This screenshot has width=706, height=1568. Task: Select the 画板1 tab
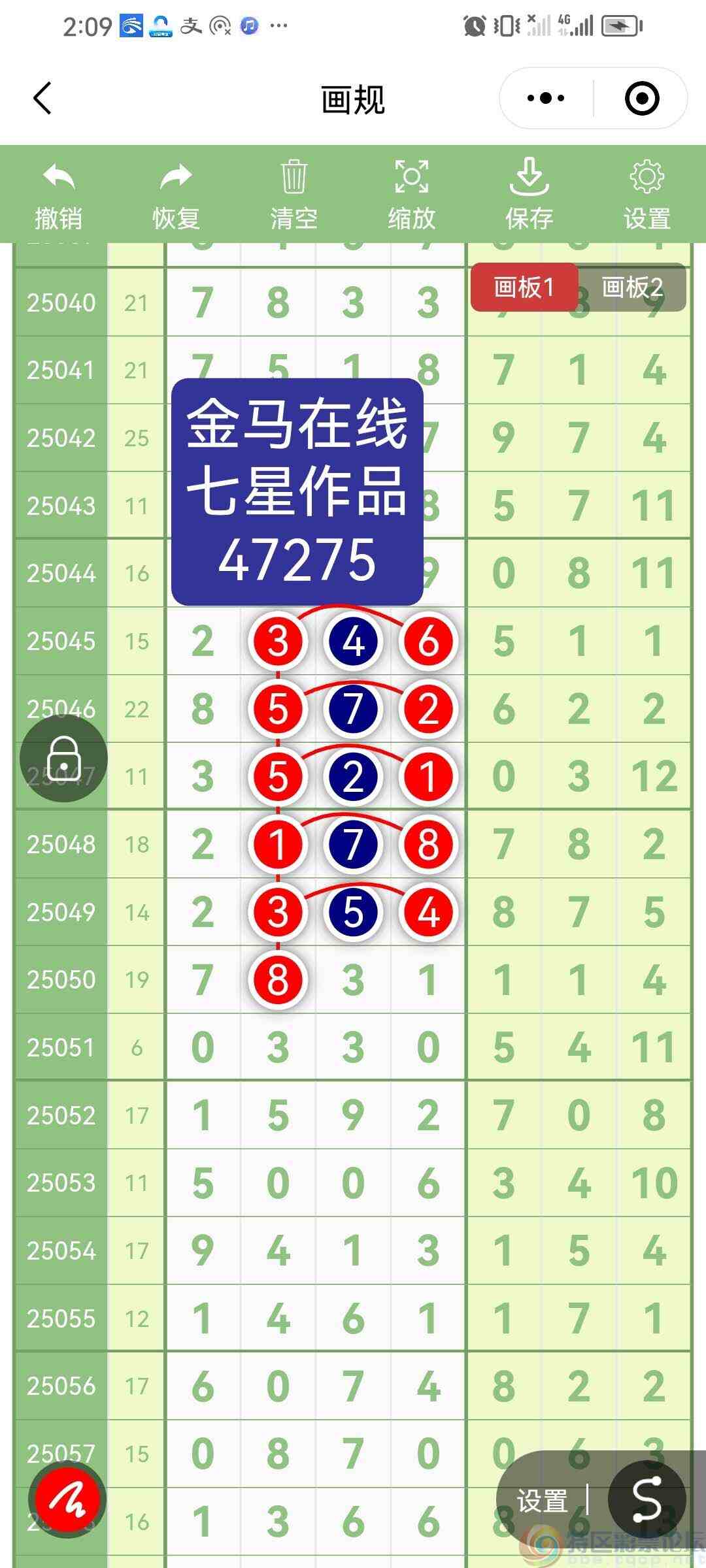[x=526, y=287]
